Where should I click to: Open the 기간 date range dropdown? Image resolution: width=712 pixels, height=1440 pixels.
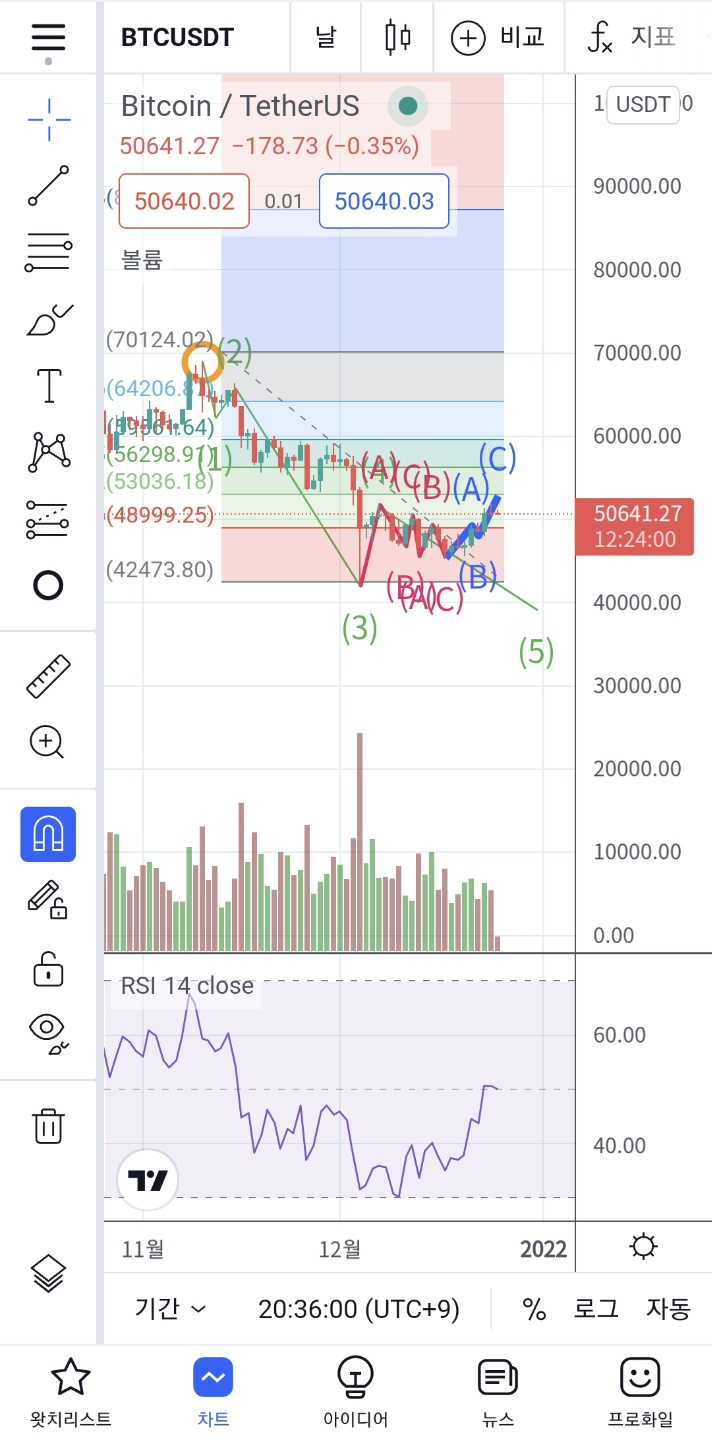171,1308
